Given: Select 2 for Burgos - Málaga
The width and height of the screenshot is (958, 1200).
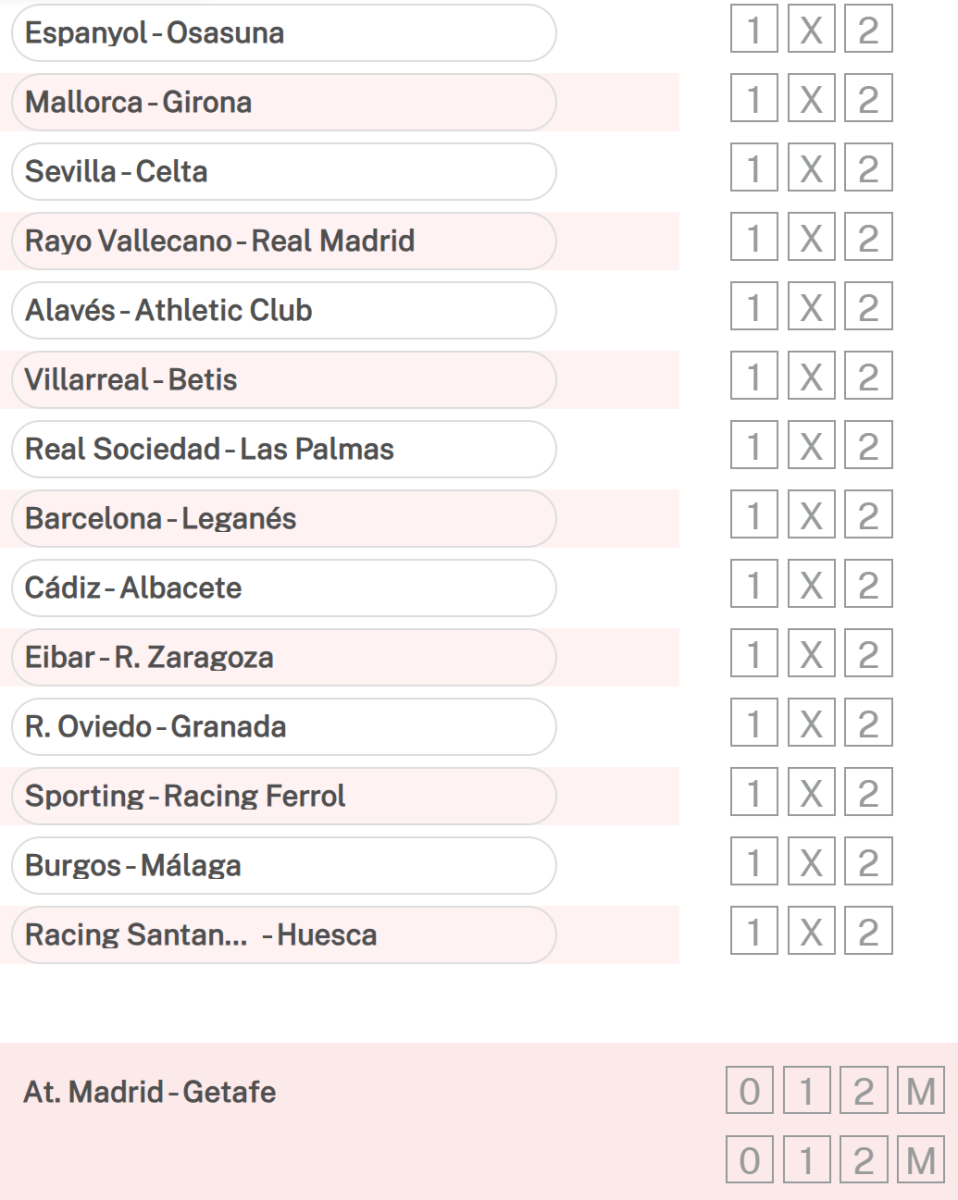Looking at the screenshot, I should 868,865.
